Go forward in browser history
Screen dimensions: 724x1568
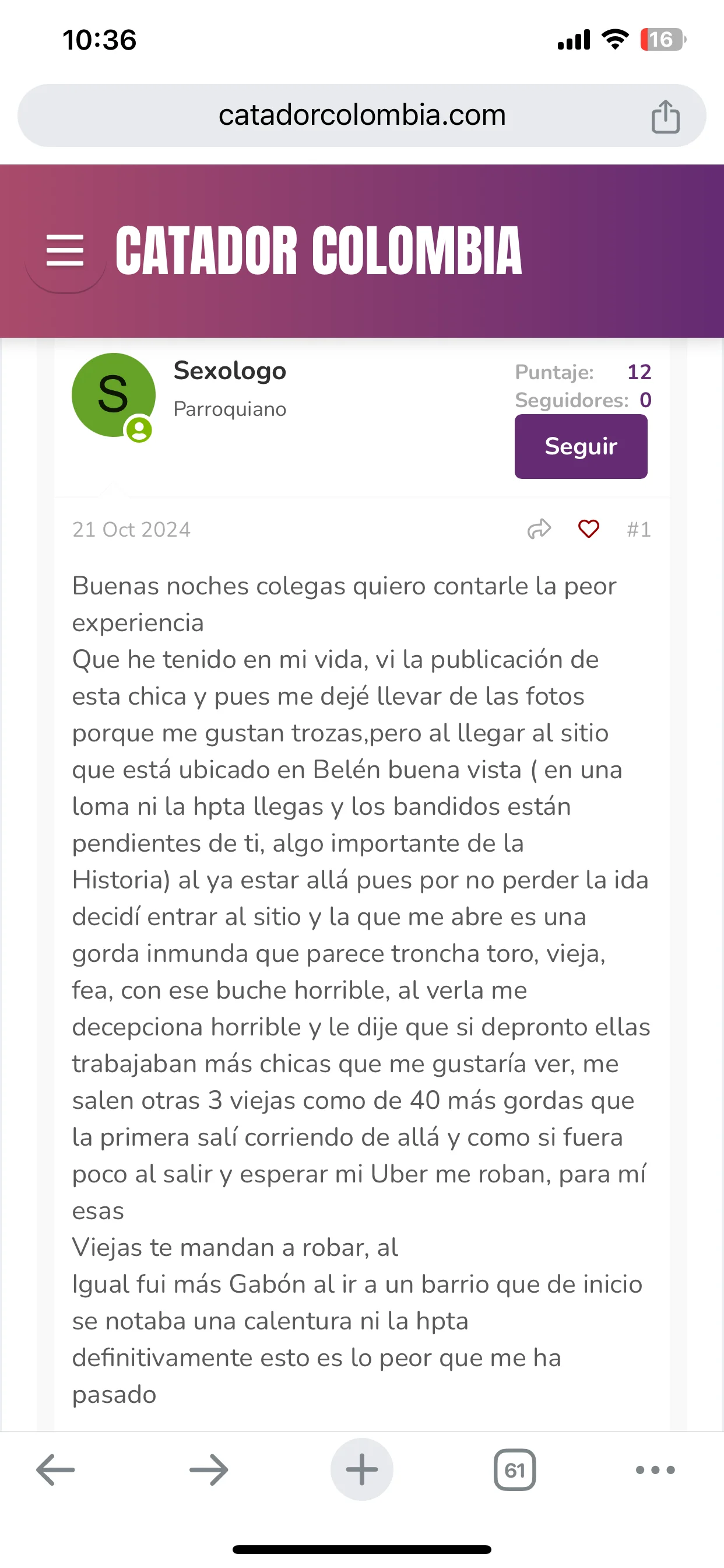(x=209, y=1470)
